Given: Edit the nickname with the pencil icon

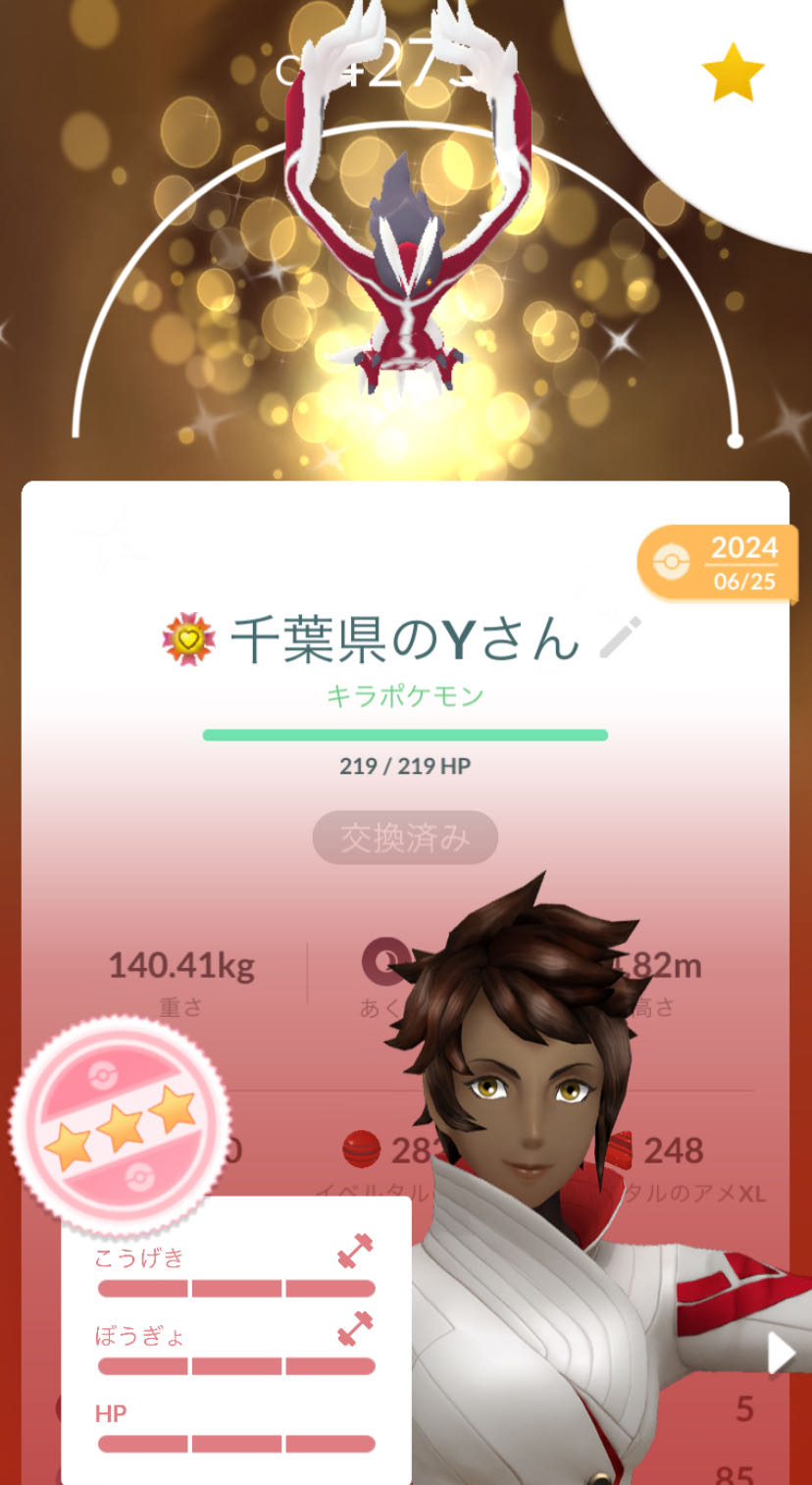Looking at the screenshot, I should click(x=620, y=638).
